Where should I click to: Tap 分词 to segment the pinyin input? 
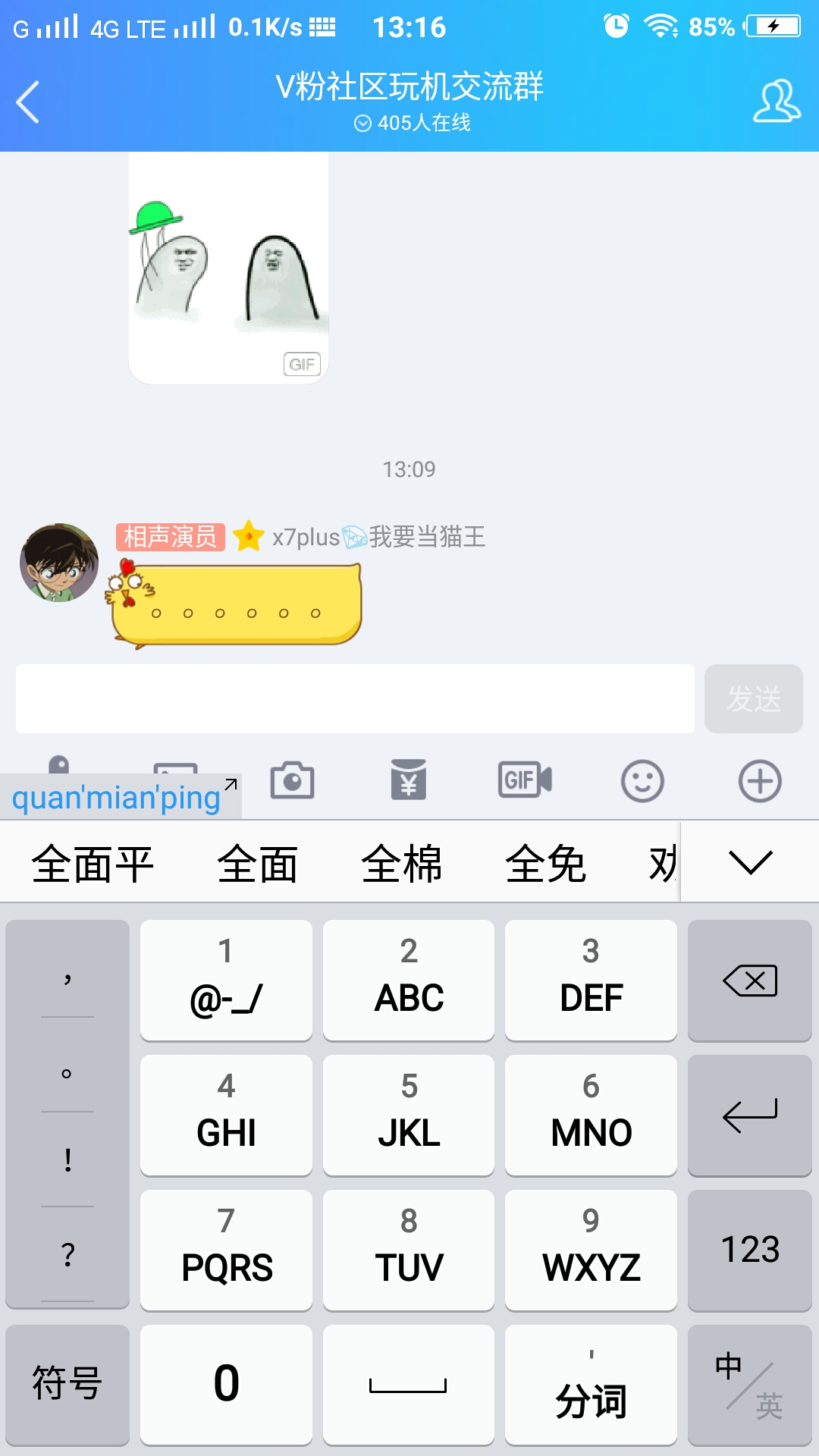tap(591, 1384)
